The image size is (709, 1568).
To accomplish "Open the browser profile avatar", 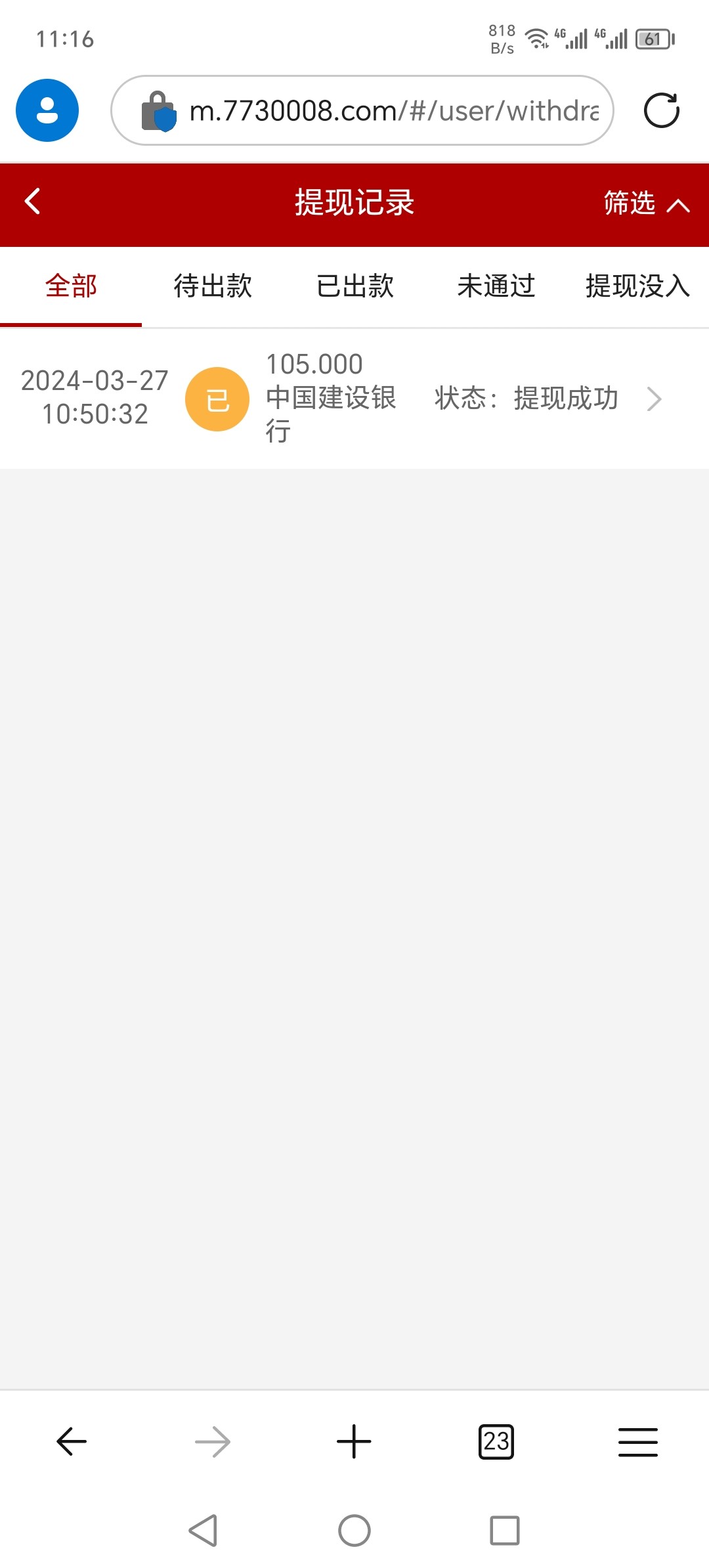I will pyautogui.click(x=47, y=110).
